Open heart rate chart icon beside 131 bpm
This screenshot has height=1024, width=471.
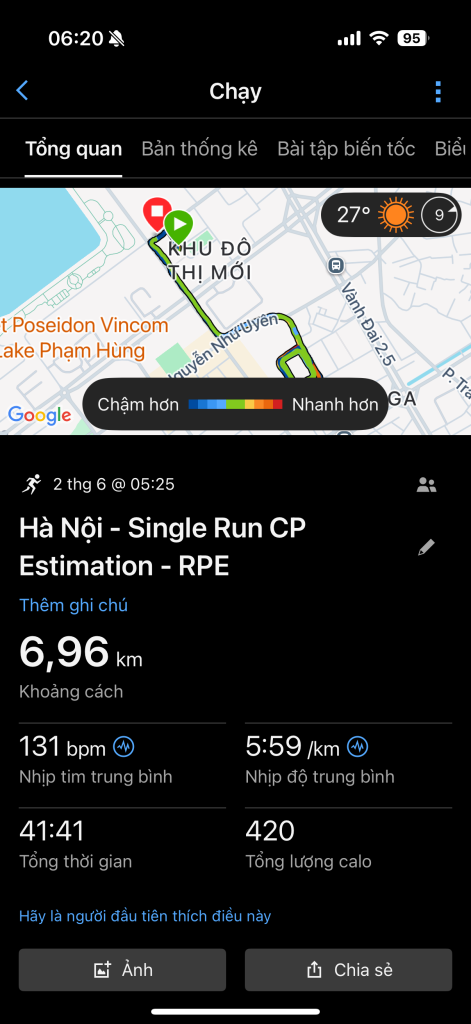tap(124, 746)
